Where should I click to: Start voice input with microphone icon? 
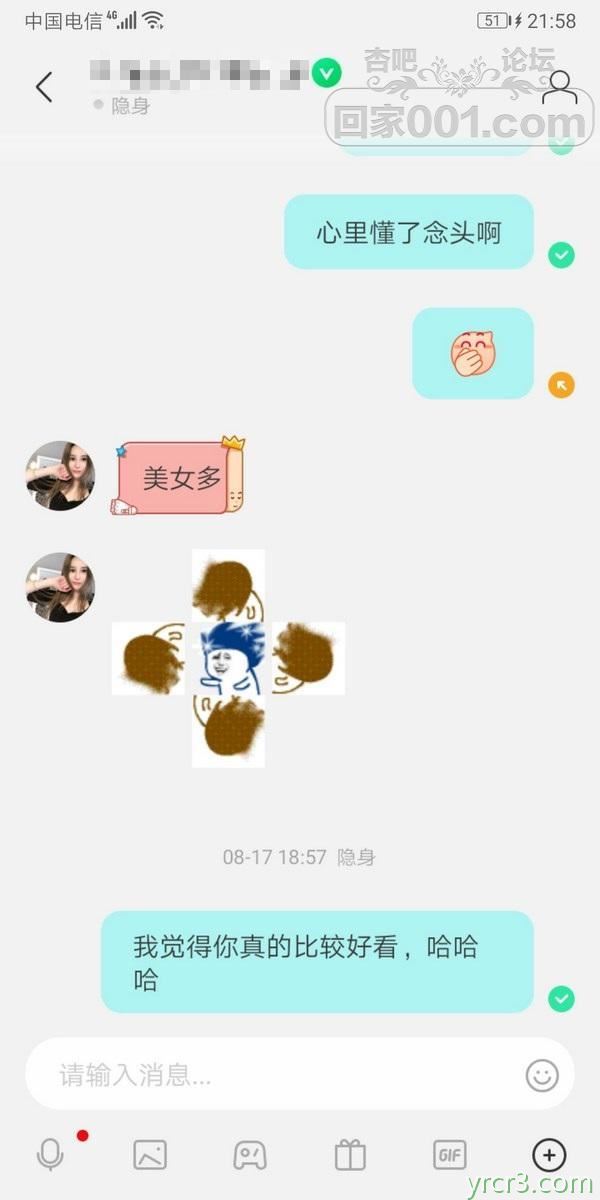(x=50, y=1155)
